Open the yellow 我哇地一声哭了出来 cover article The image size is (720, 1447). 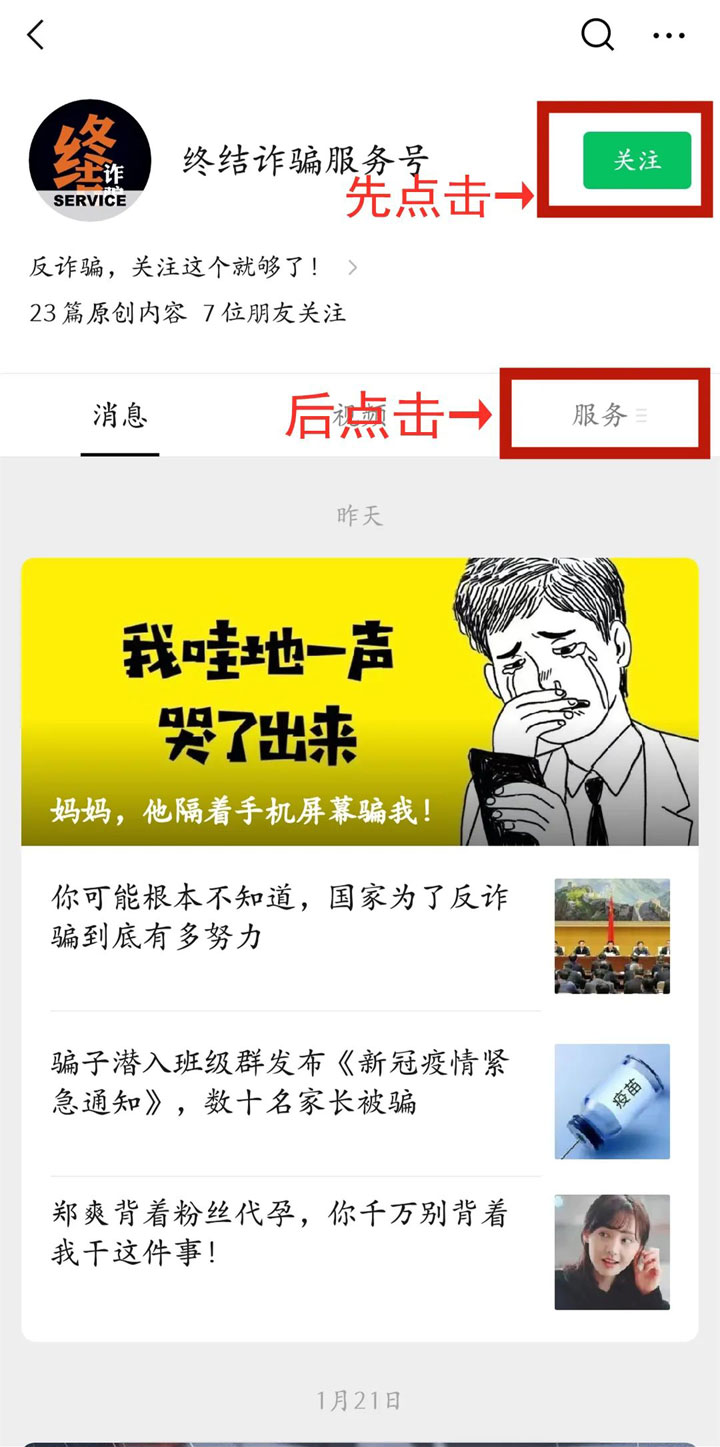click(x=360, y=701)
